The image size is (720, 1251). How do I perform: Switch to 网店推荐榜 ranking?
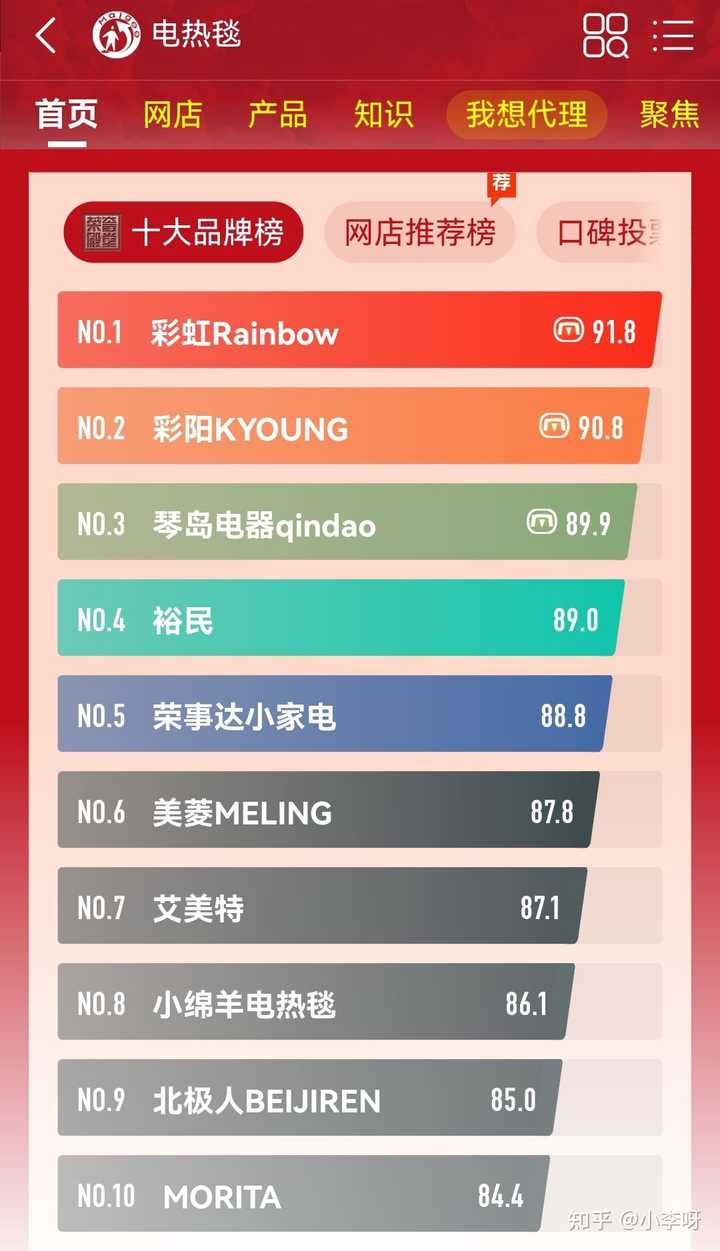pos(419,233)
